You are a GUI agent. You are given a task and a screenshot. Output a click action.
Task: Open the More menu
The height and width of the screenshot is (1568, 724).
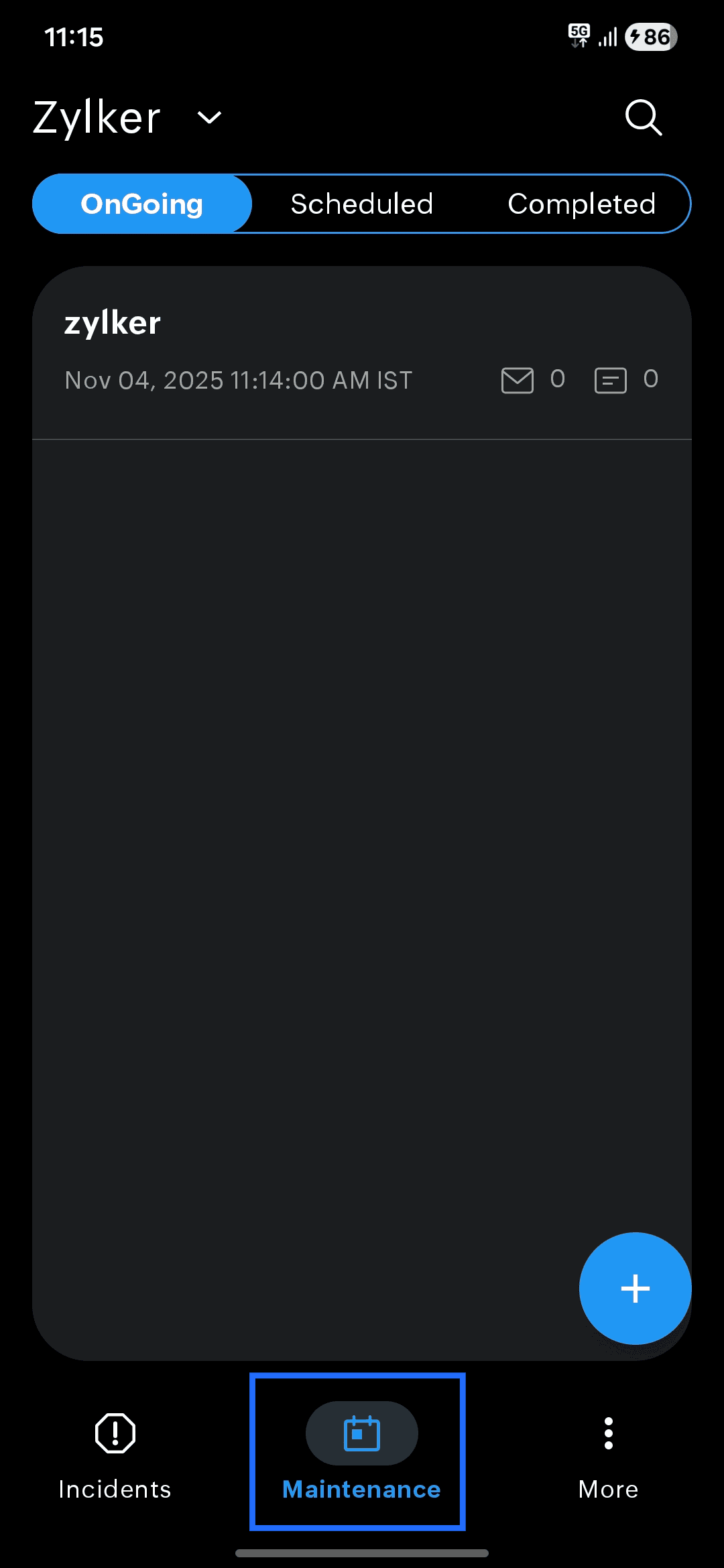pyautogui.click(x=608, y=1454)
